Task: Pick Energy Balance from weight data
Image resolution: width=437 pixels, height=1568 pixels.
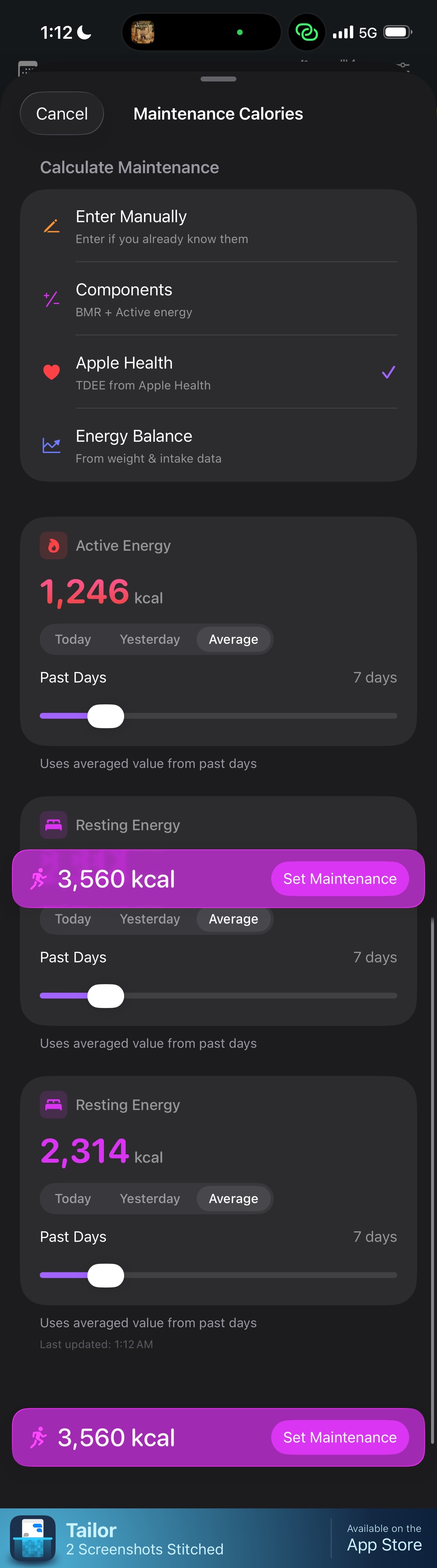Action: pos(218,446)
